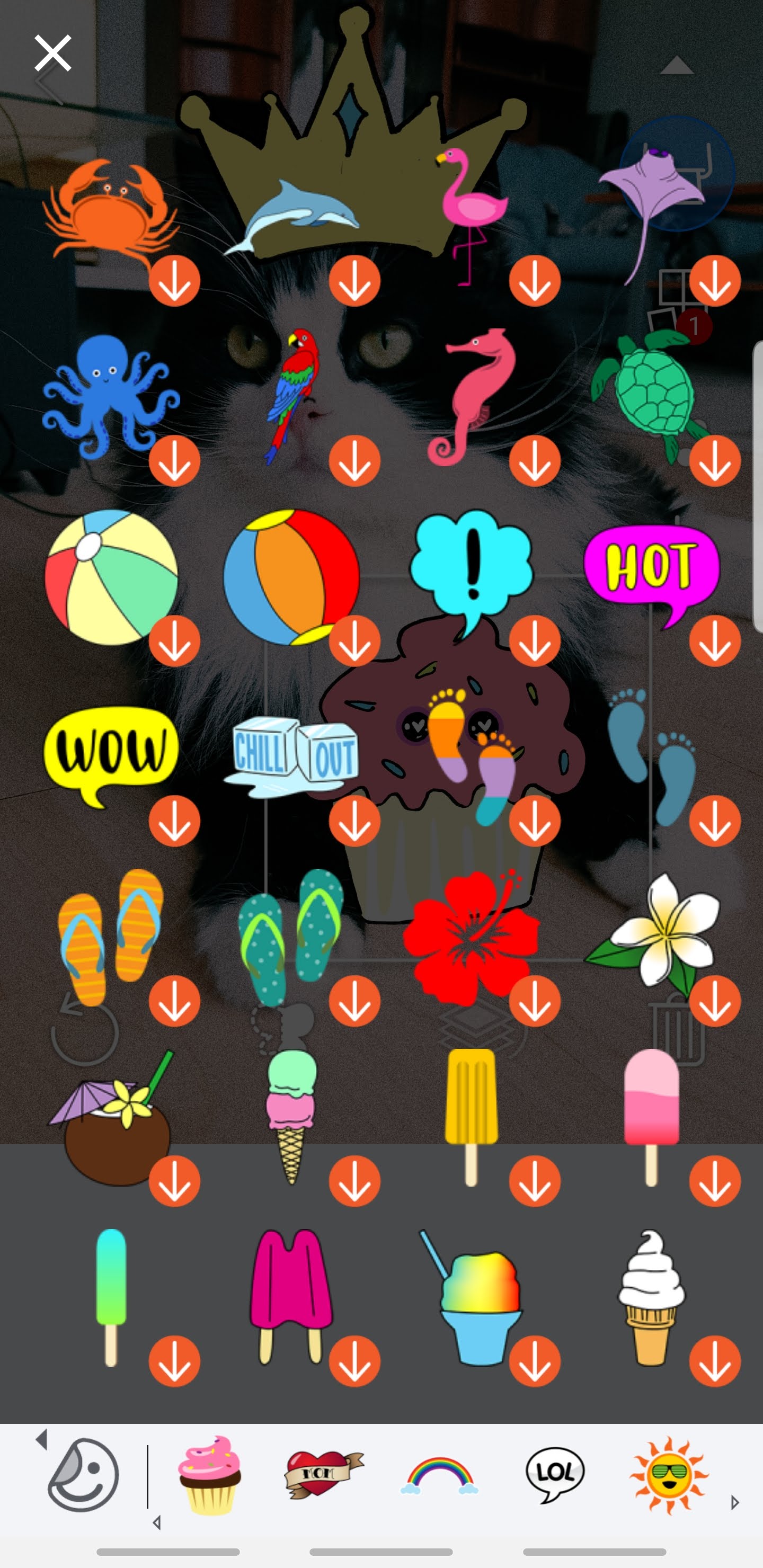
Task: Download the coconut drink sticker
Action: [x=174, y=1181]
